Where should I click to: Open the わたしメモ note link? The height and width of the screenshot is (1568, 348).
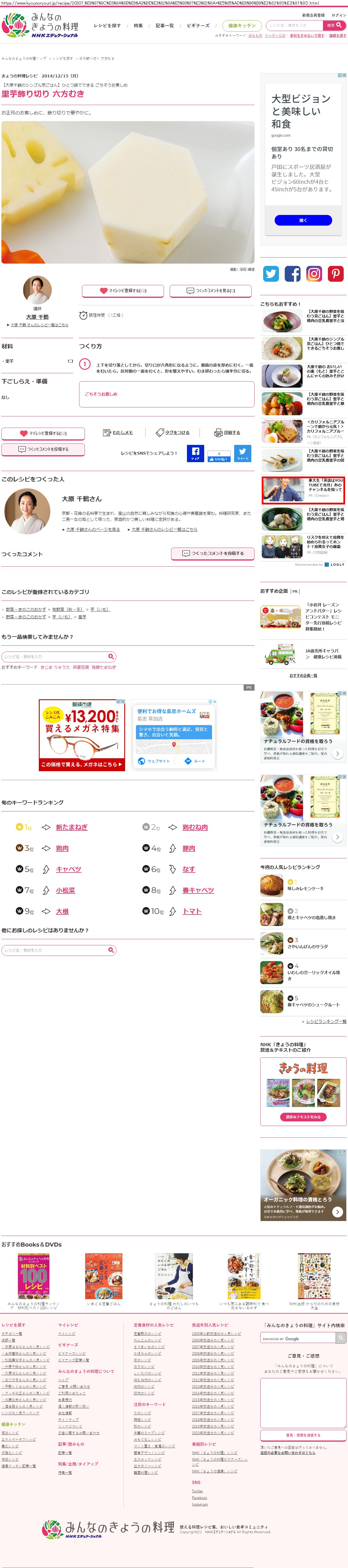[118, 433]
